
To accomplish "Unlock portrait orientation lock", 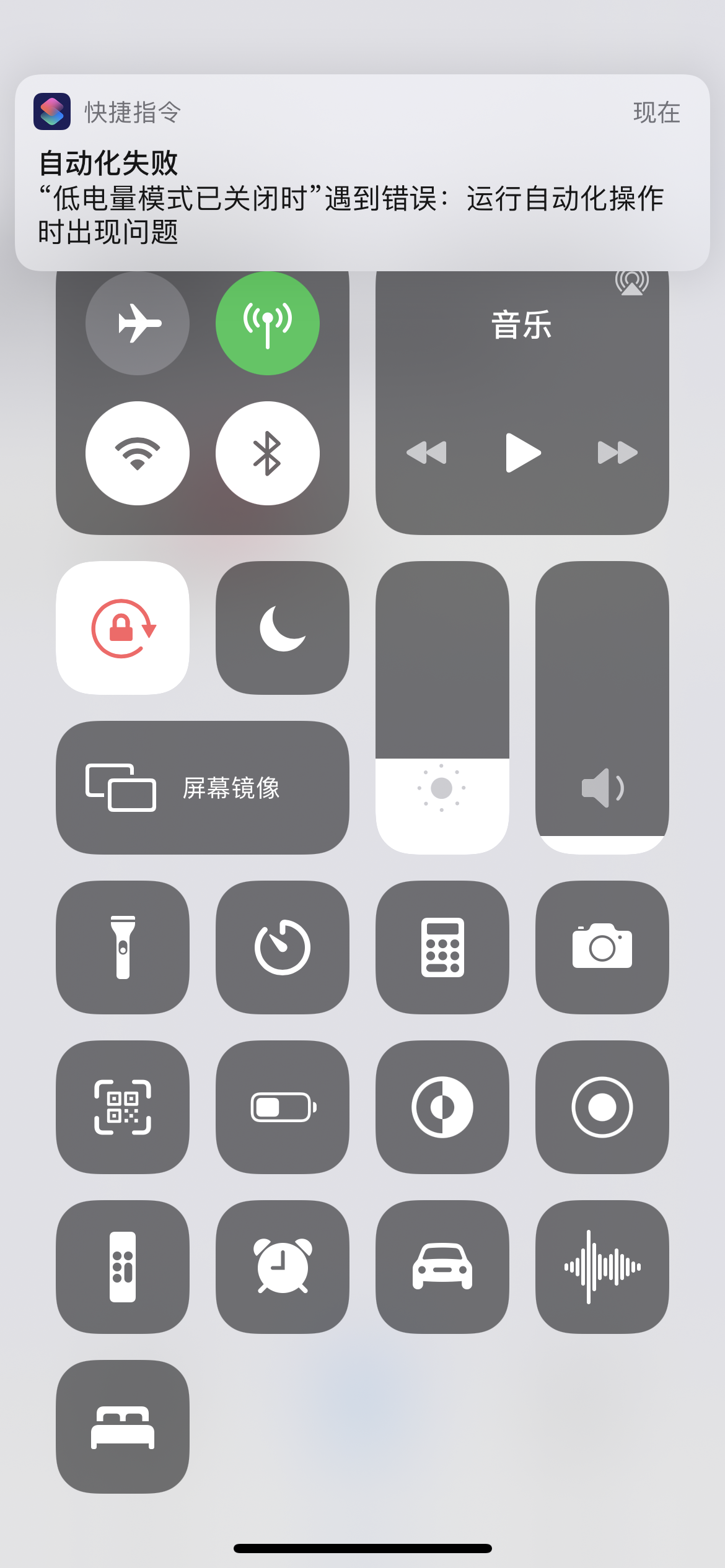I will (x=123, y=628).
